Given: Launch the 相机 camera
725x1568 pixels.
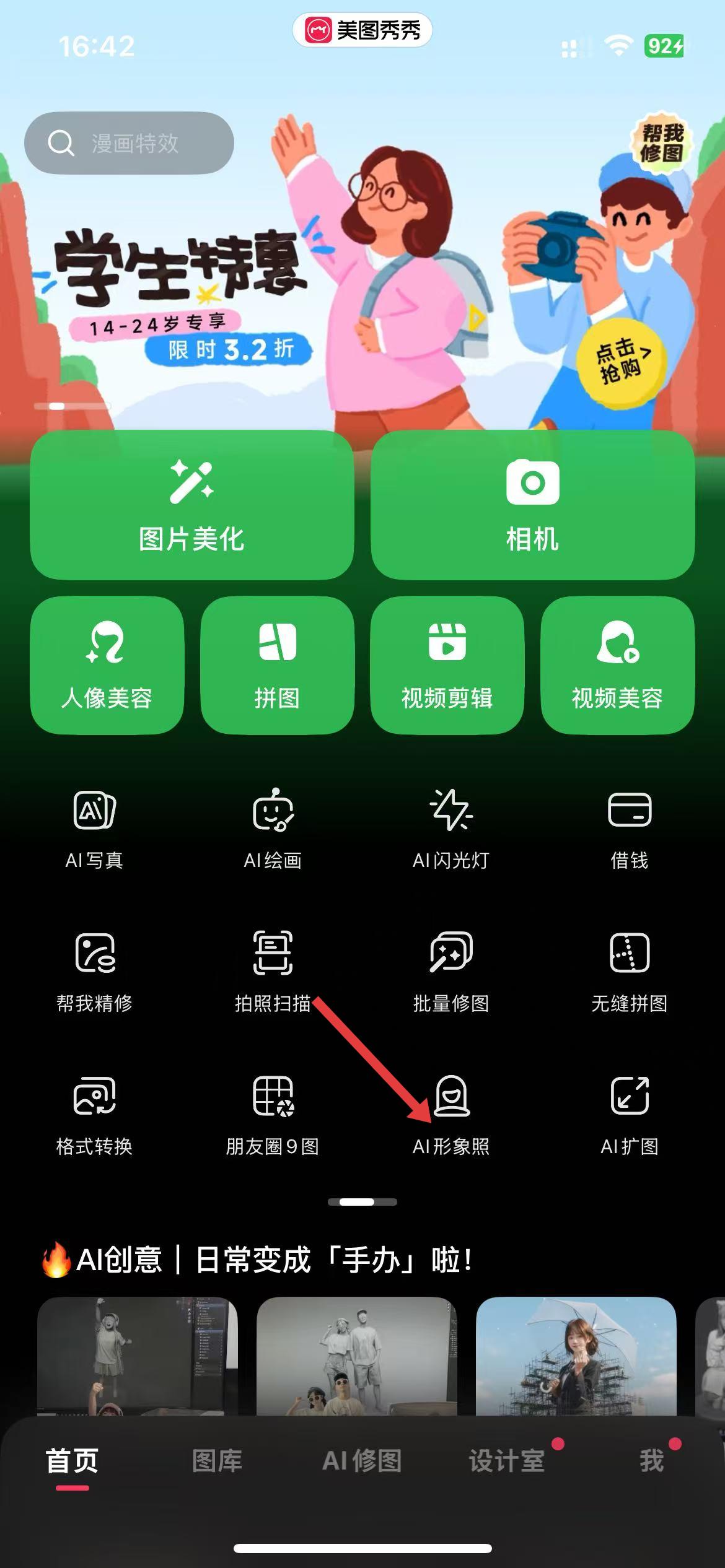Looking at the screenshot, I should tap(532, 505).
